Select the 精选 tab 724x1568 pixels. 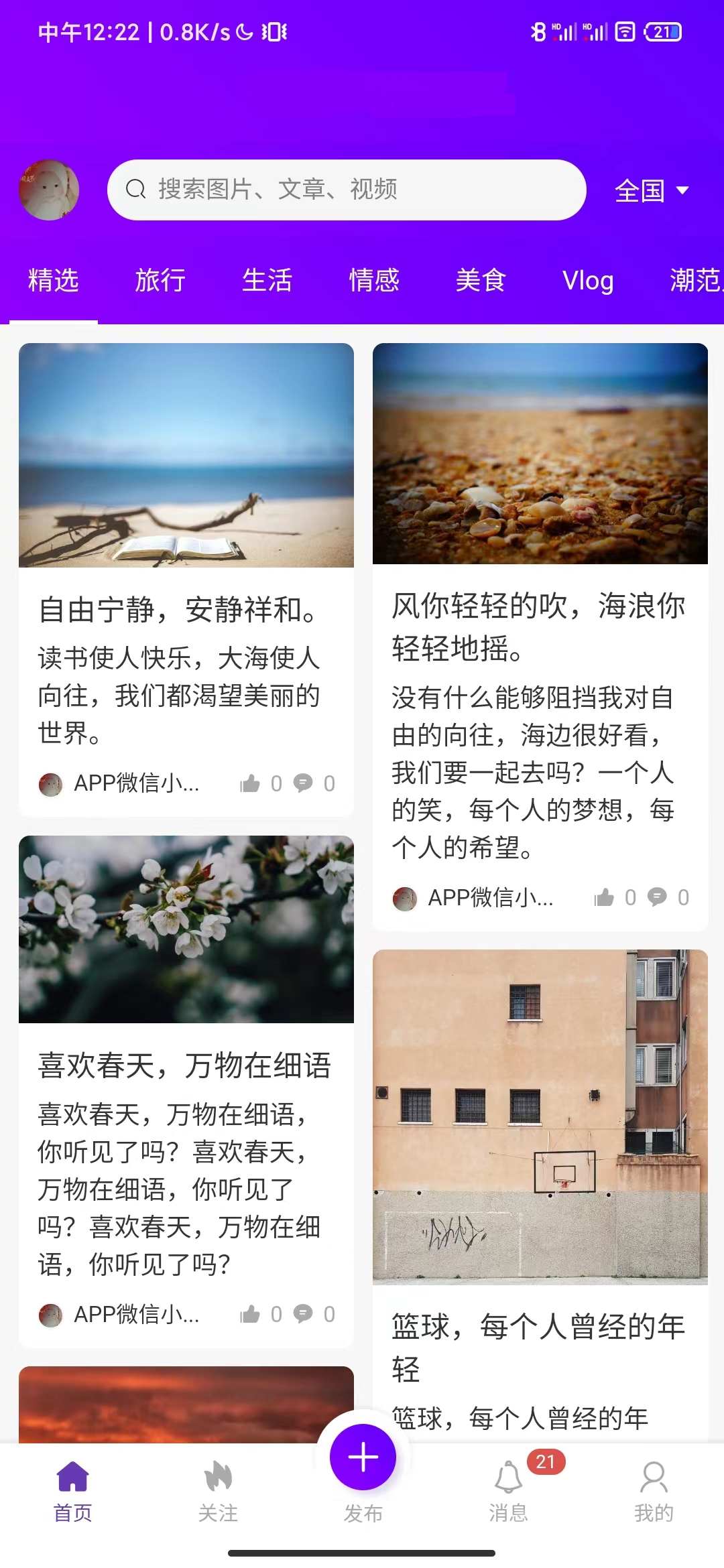(x=54, y=280)
